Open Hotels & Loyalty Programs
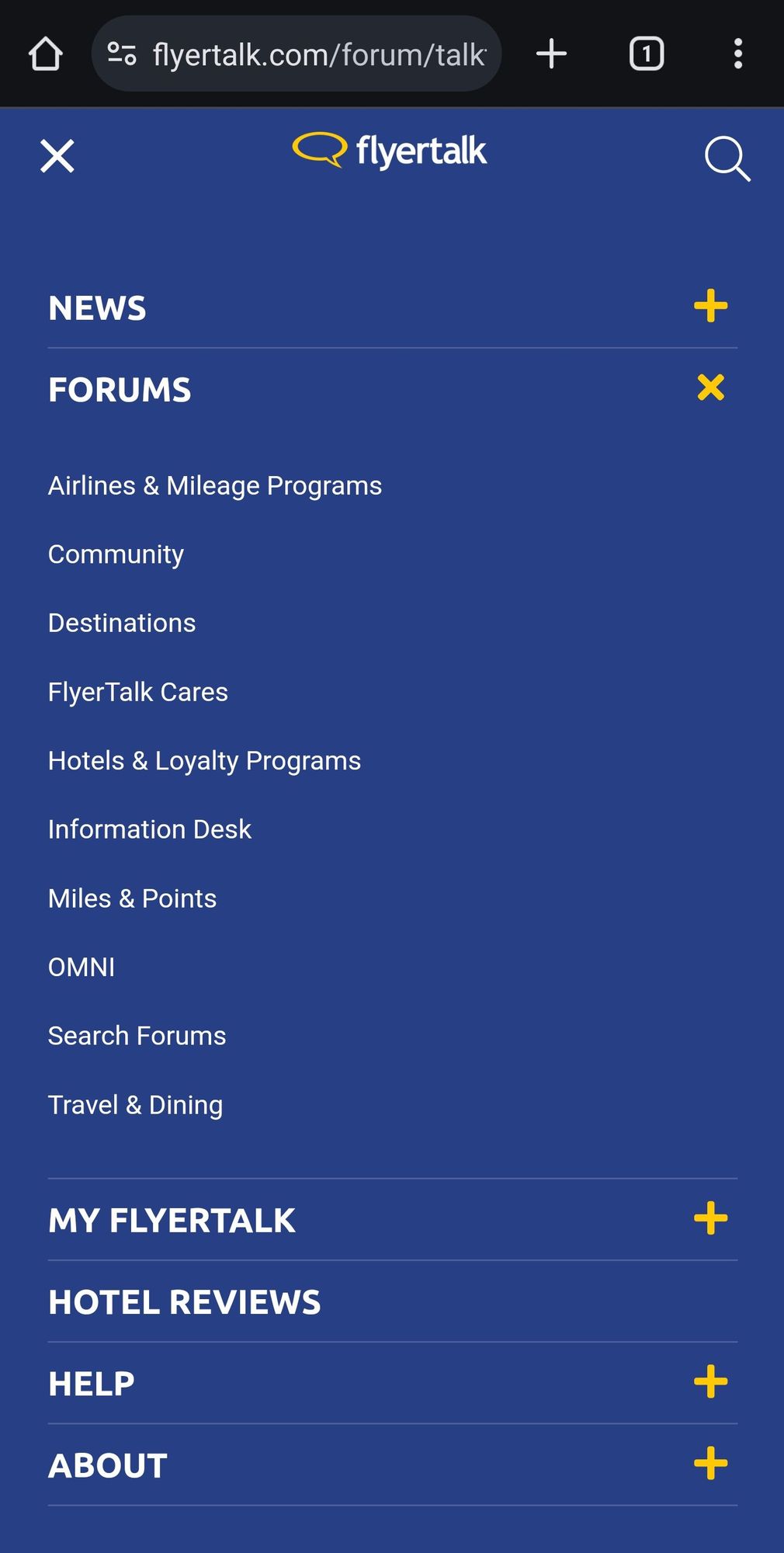784x1553 pixels. pos(205,761)
